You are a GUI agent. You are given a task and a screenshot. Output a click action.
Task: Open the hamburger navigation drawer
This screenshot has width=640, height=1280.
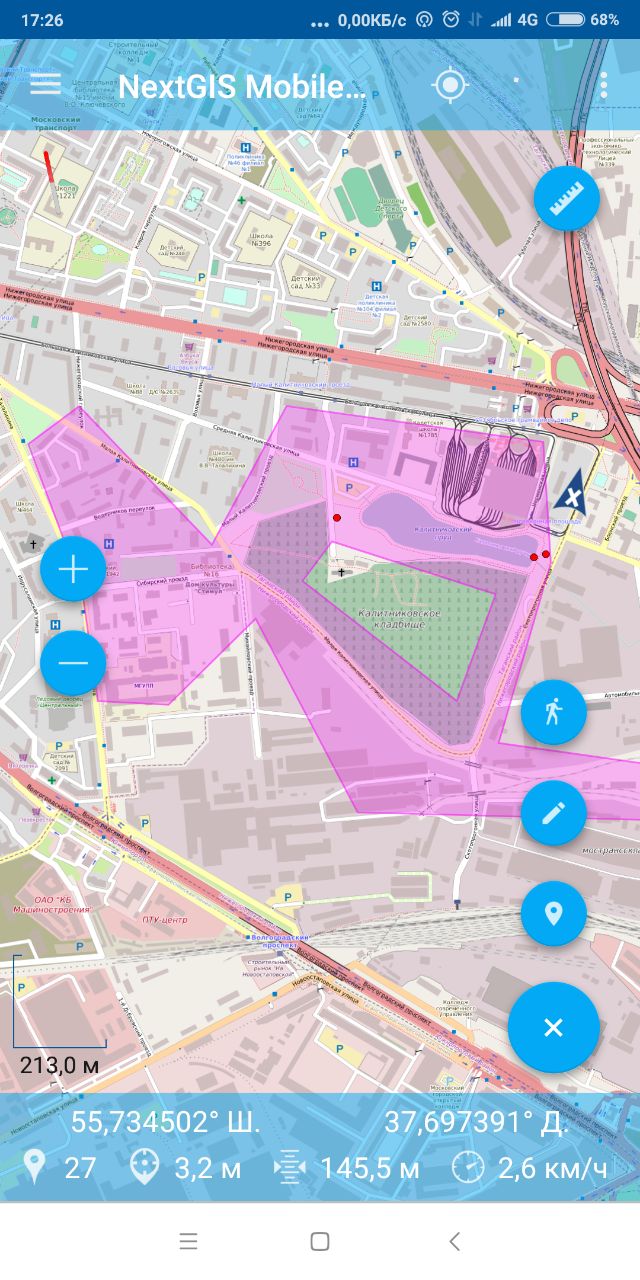pyautogui.click(x=45, y=85)
